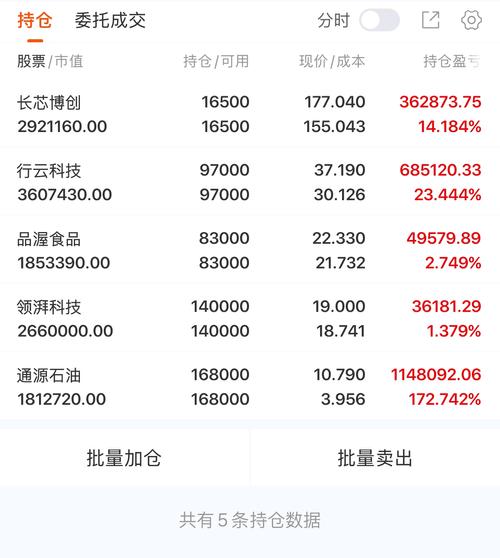Image resolution: width=500 pixels, height=558 pixels.
Task: Open the 行云科技 holding row
Action: (x=250, y=182)
